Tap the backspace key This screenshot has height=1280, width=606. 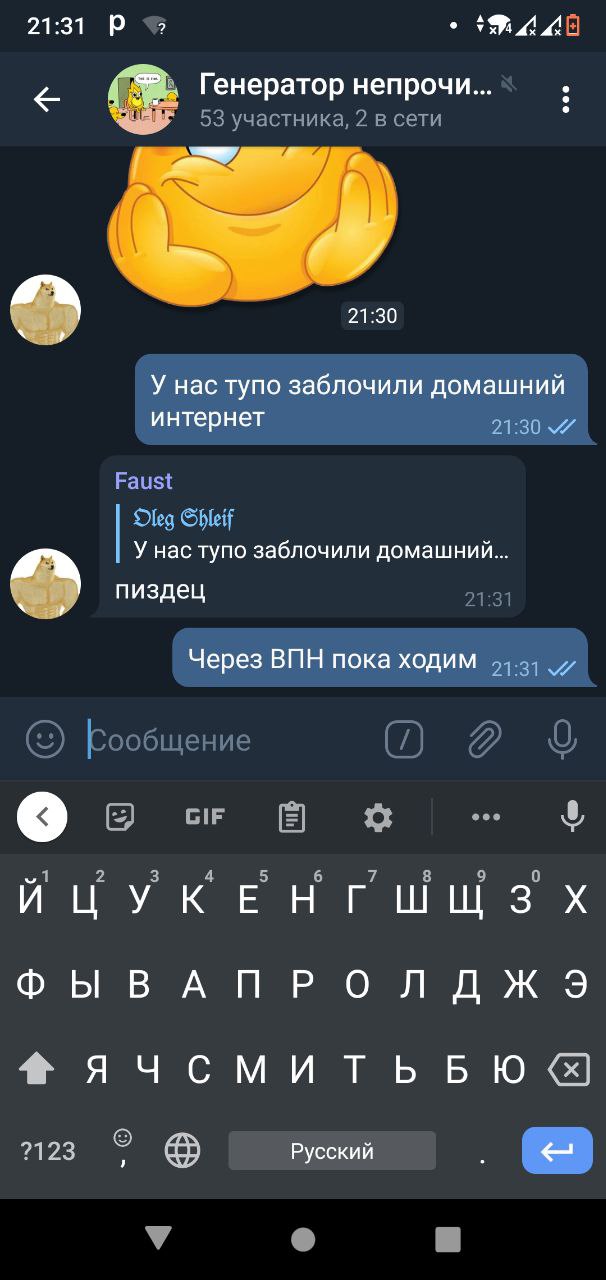tap(569, 1071)
